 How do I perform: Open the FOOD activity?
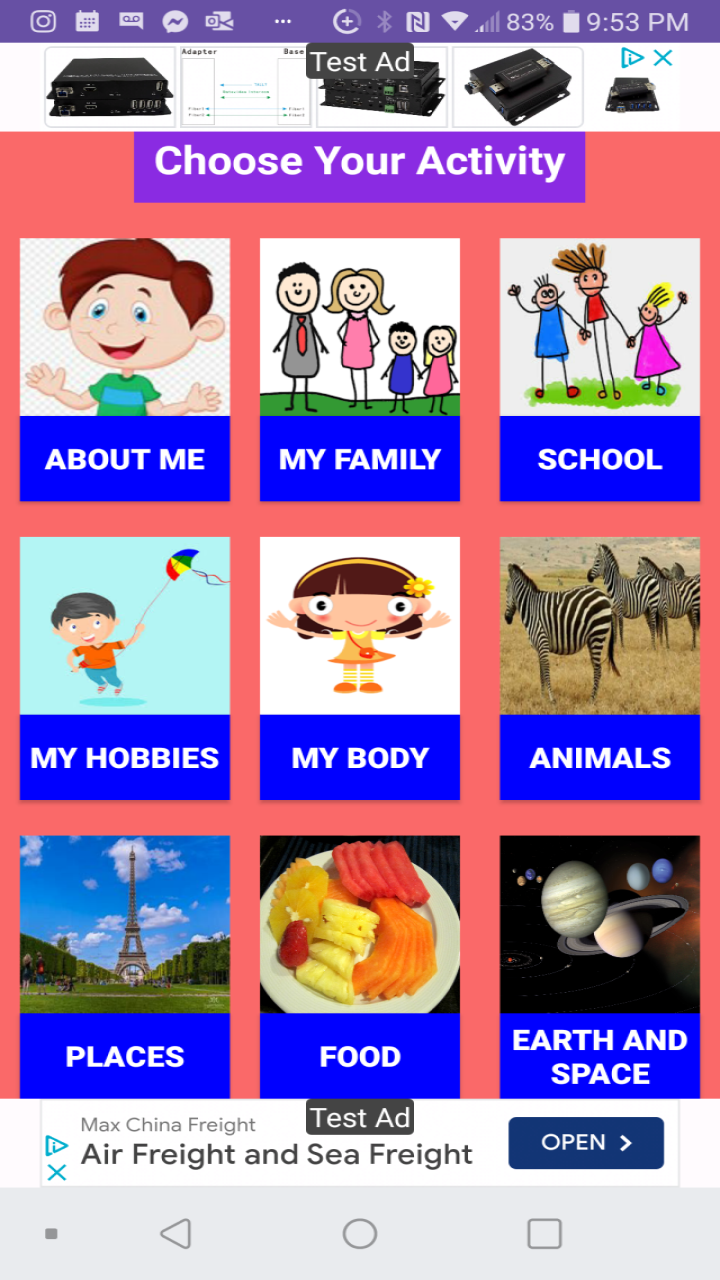click(359, 965)
